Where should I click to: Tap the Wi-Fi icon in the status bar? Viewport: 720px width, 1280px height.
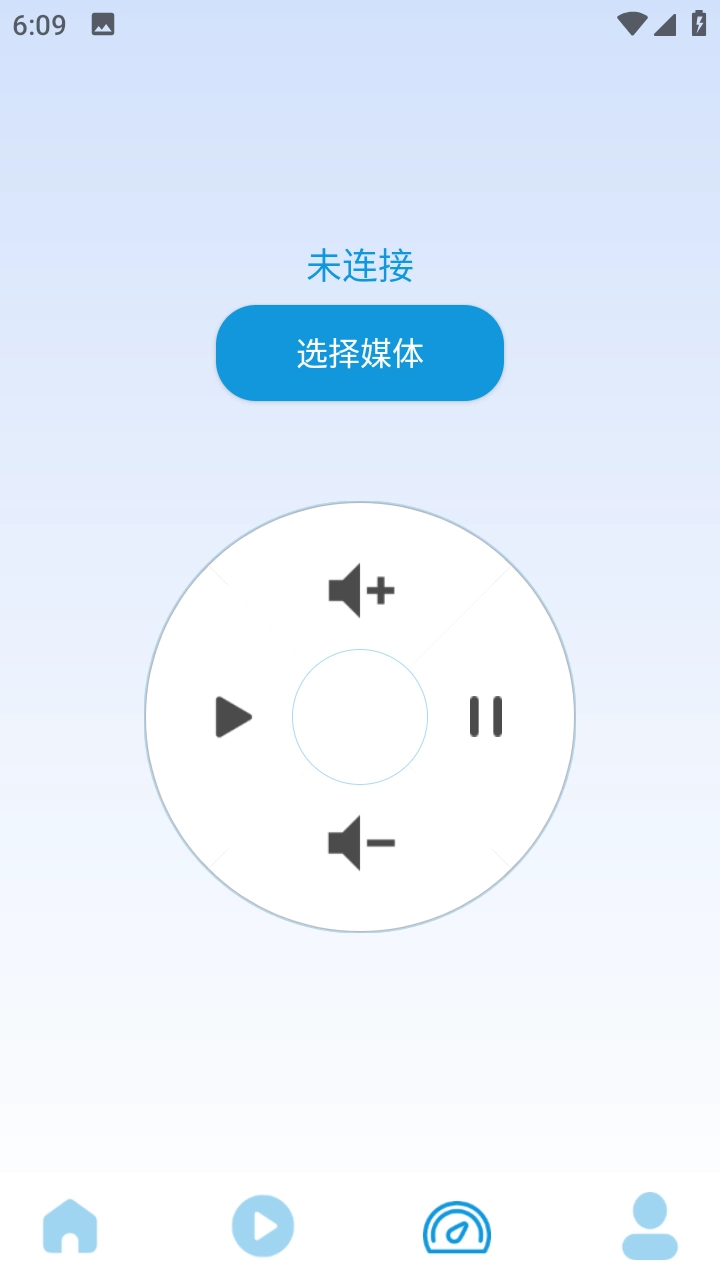click(632, 22)
